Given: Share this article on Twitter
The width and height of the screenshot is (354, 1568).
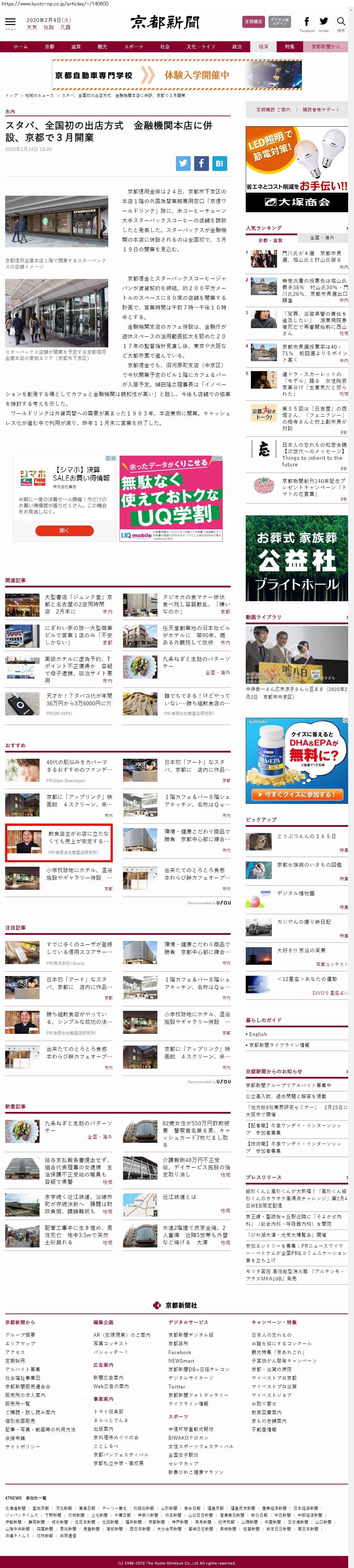Looking at the screenshot, I should (183, 163).
